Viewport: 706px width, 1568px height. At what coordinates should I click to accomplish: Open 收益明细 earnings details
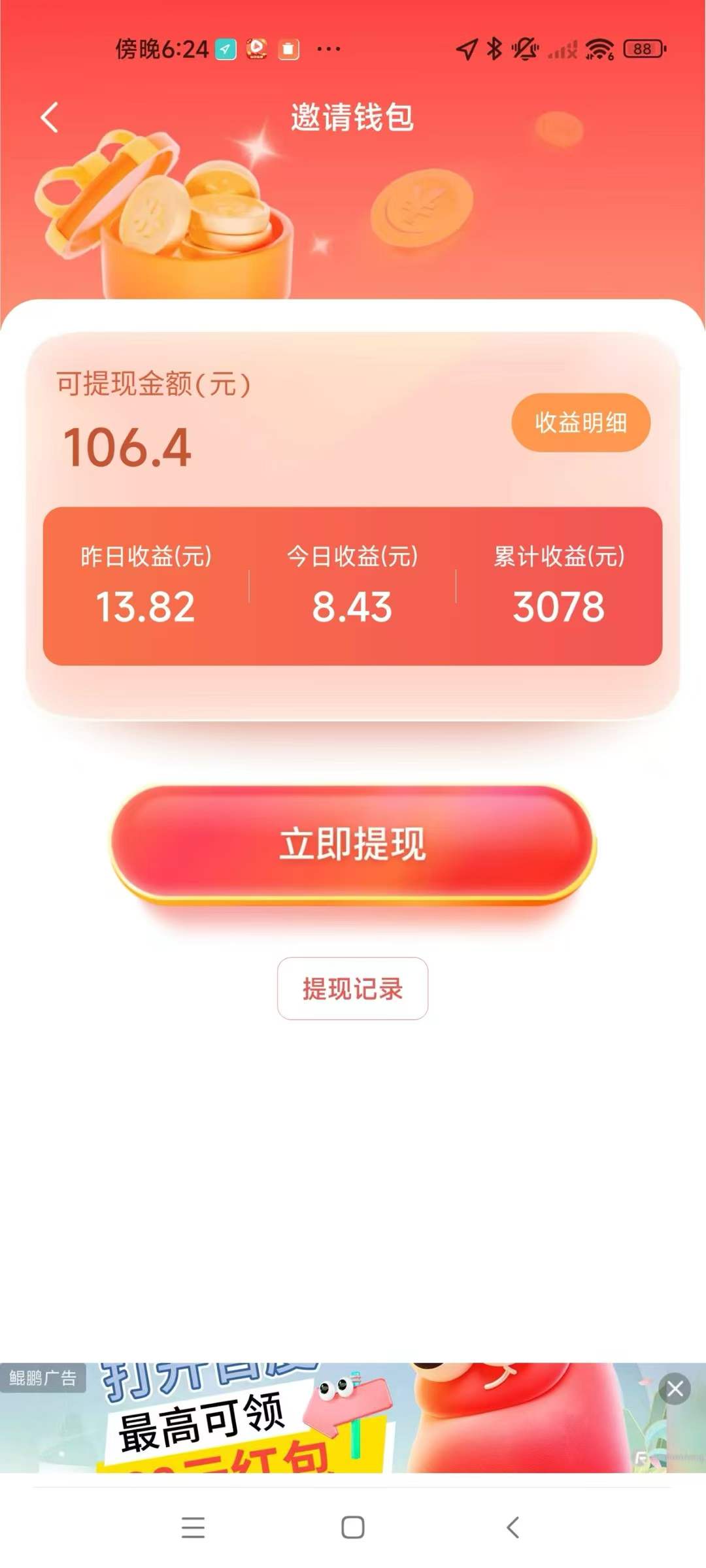pyautogui.click(x=580, y=423)
